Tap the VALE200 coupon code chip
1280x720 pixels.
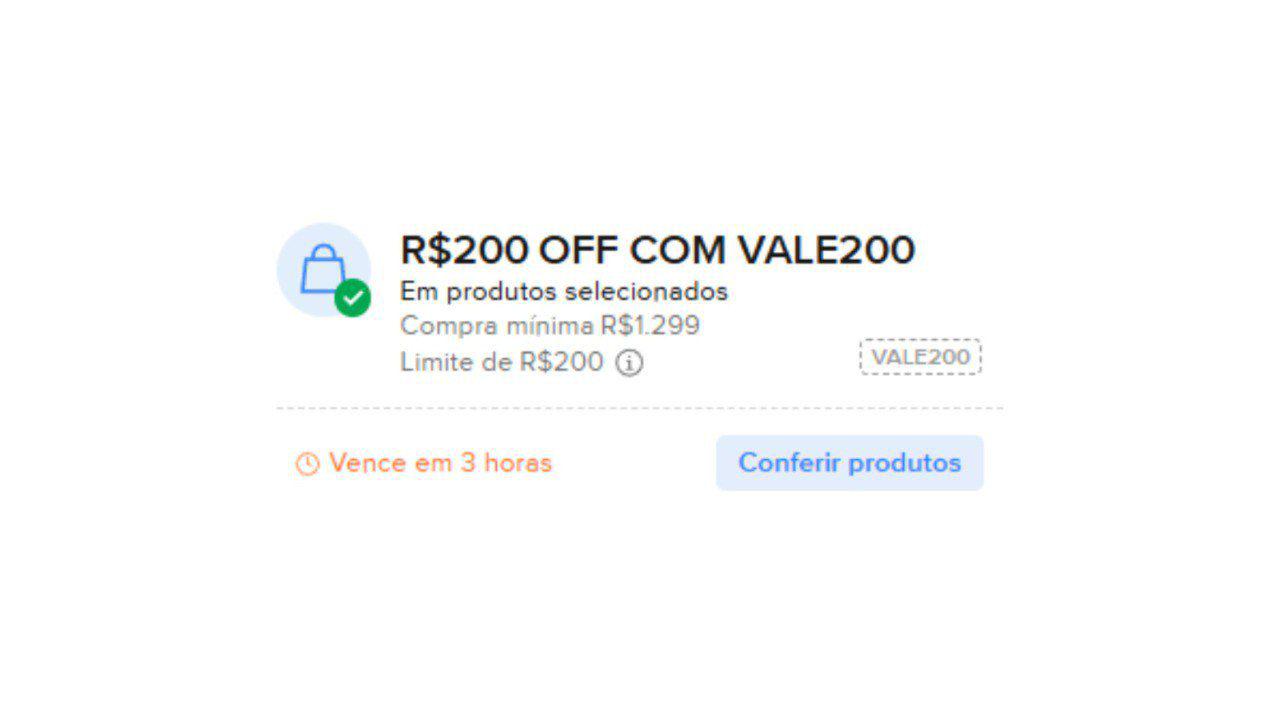[920, 357]
